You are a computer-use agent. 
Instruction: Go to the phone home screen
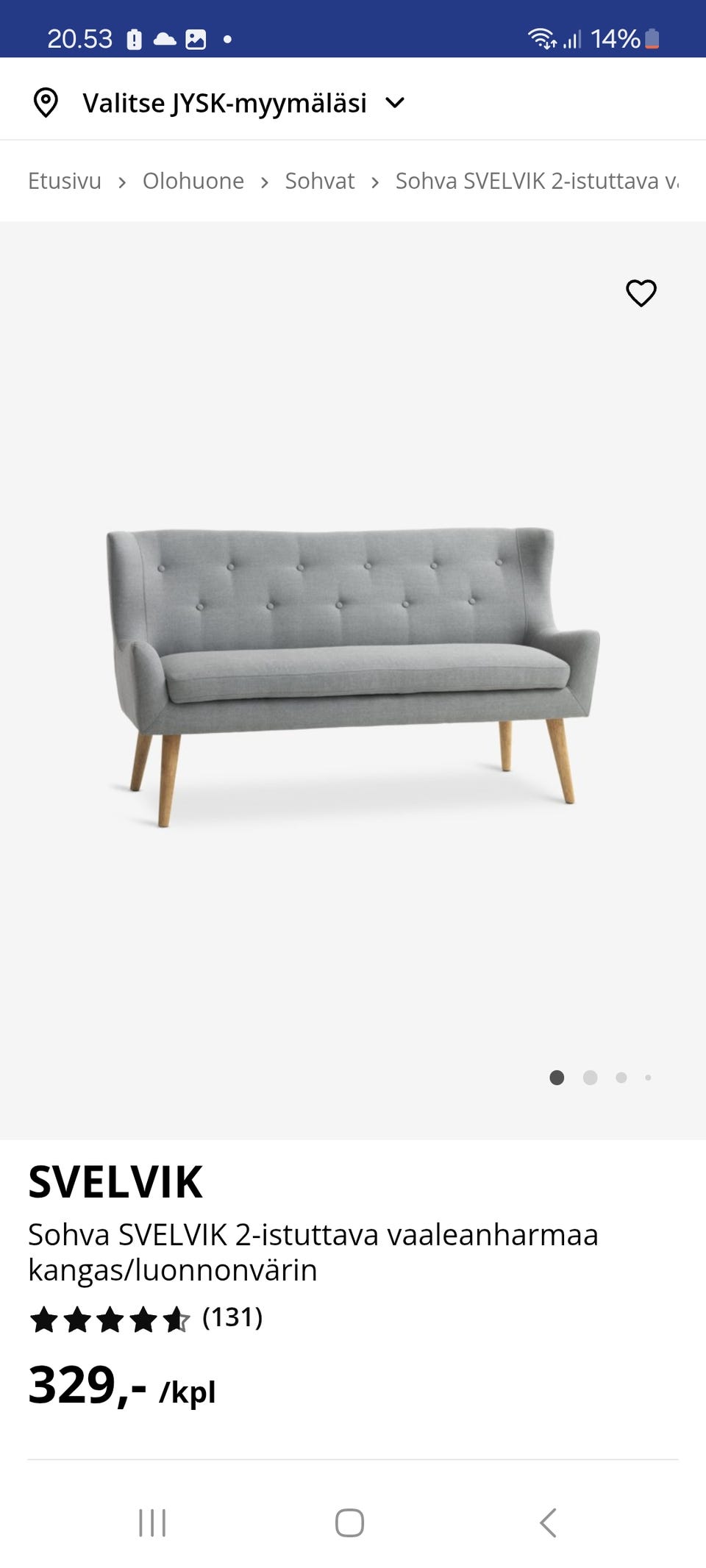[349, 1522]
